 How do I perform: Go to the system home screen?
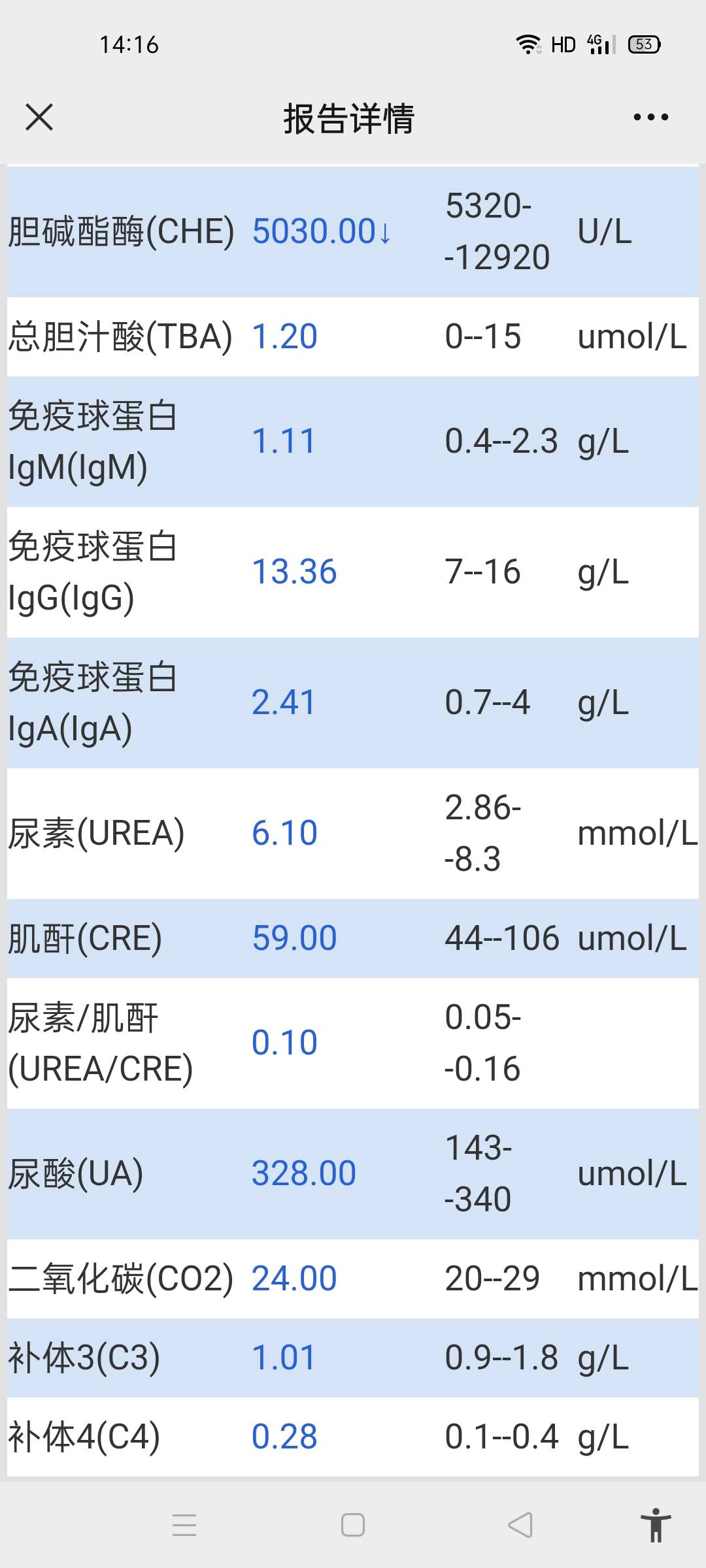pos(353,1526)
